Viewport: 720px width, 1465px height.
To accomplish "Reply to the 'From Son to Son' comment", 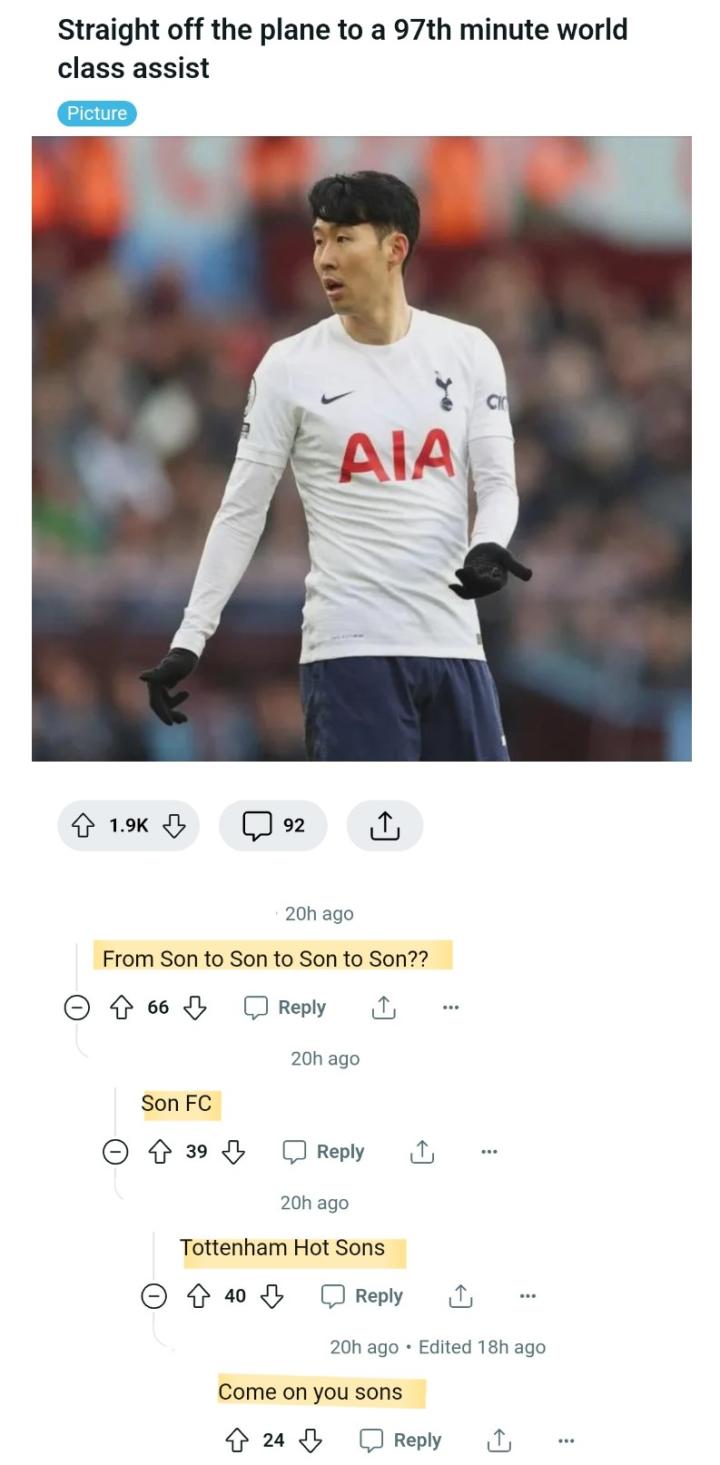I will coord(286,1008).
